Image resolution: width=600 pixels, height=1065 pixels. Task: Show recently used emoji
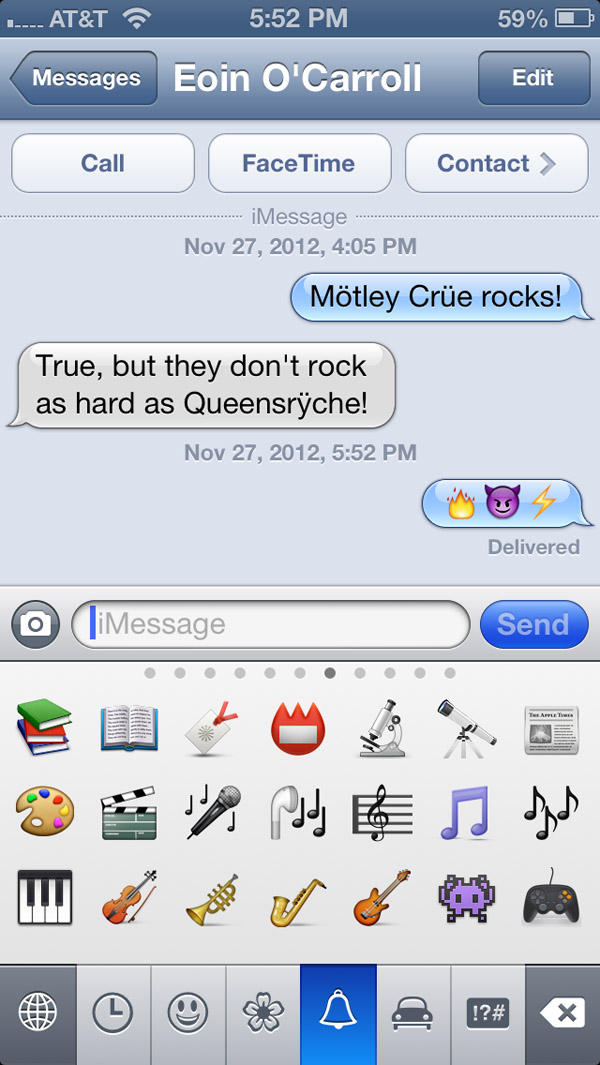click(x=112, y=1014)
